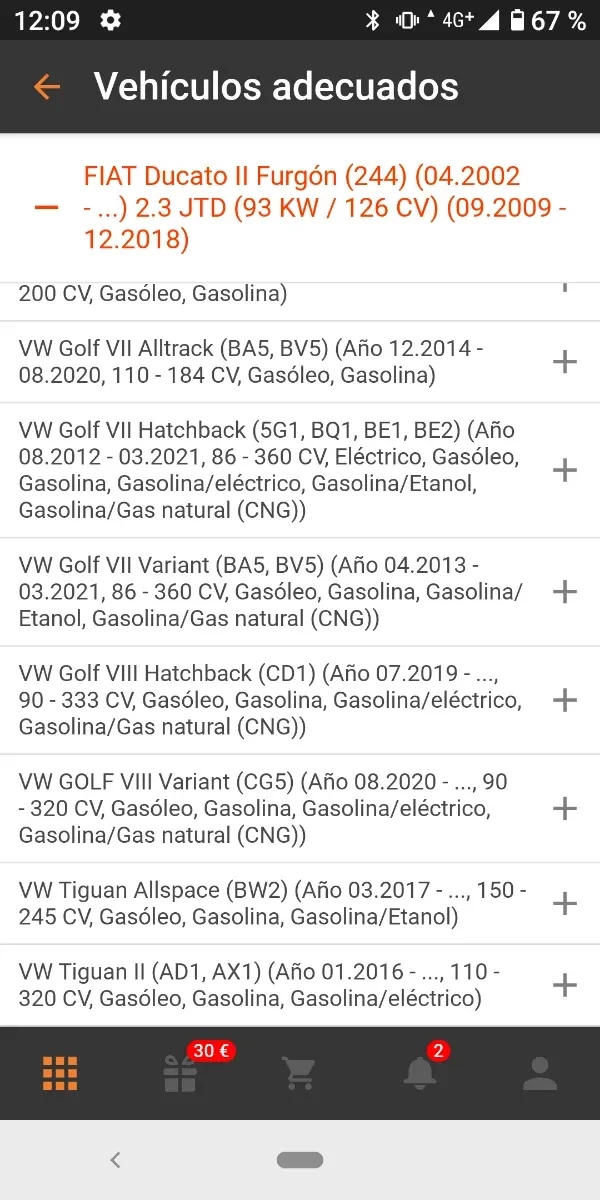The width and height of the screenshot is (600, 1200).
Task: Expand VW Golf VII Variant entry
Action: coord(565,592)
